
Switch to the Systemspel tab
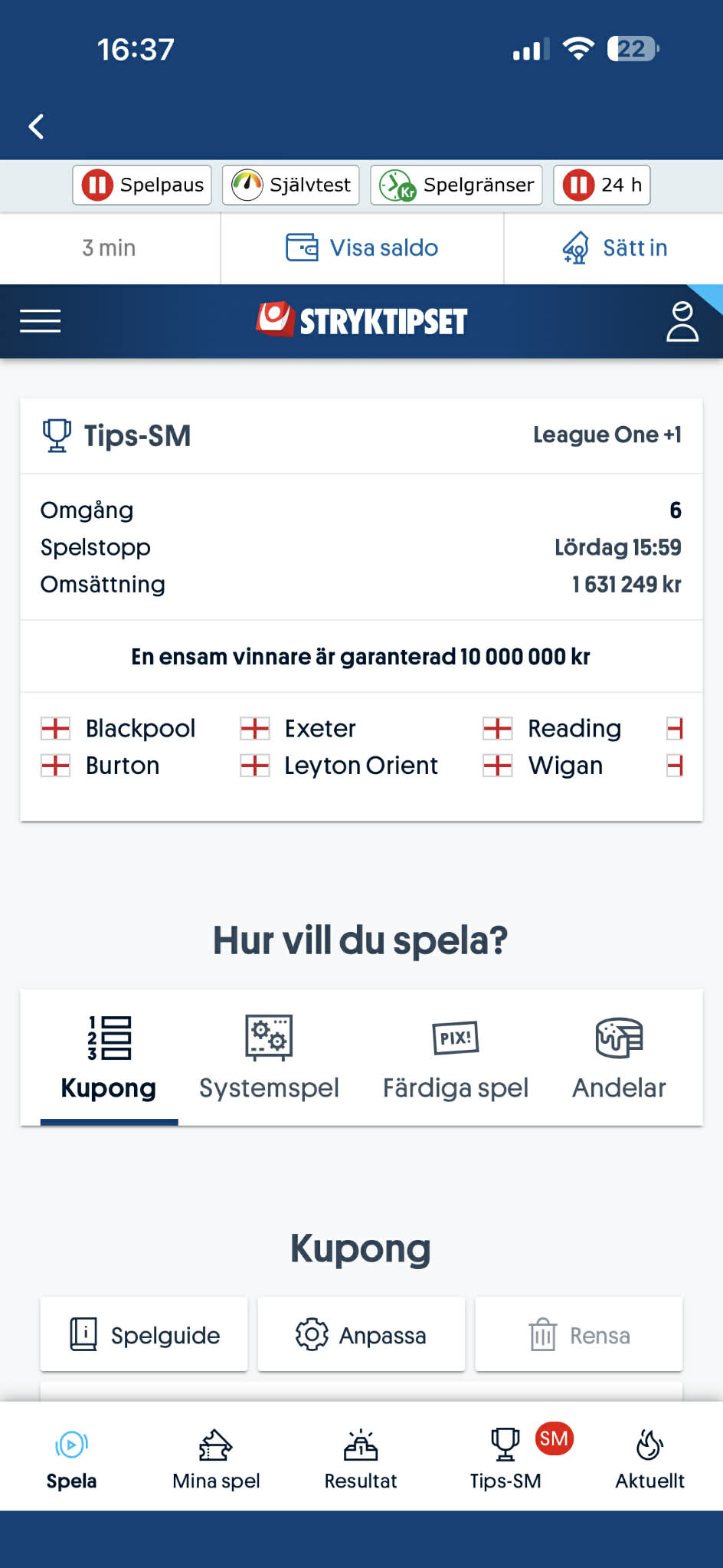[269, 1058]
